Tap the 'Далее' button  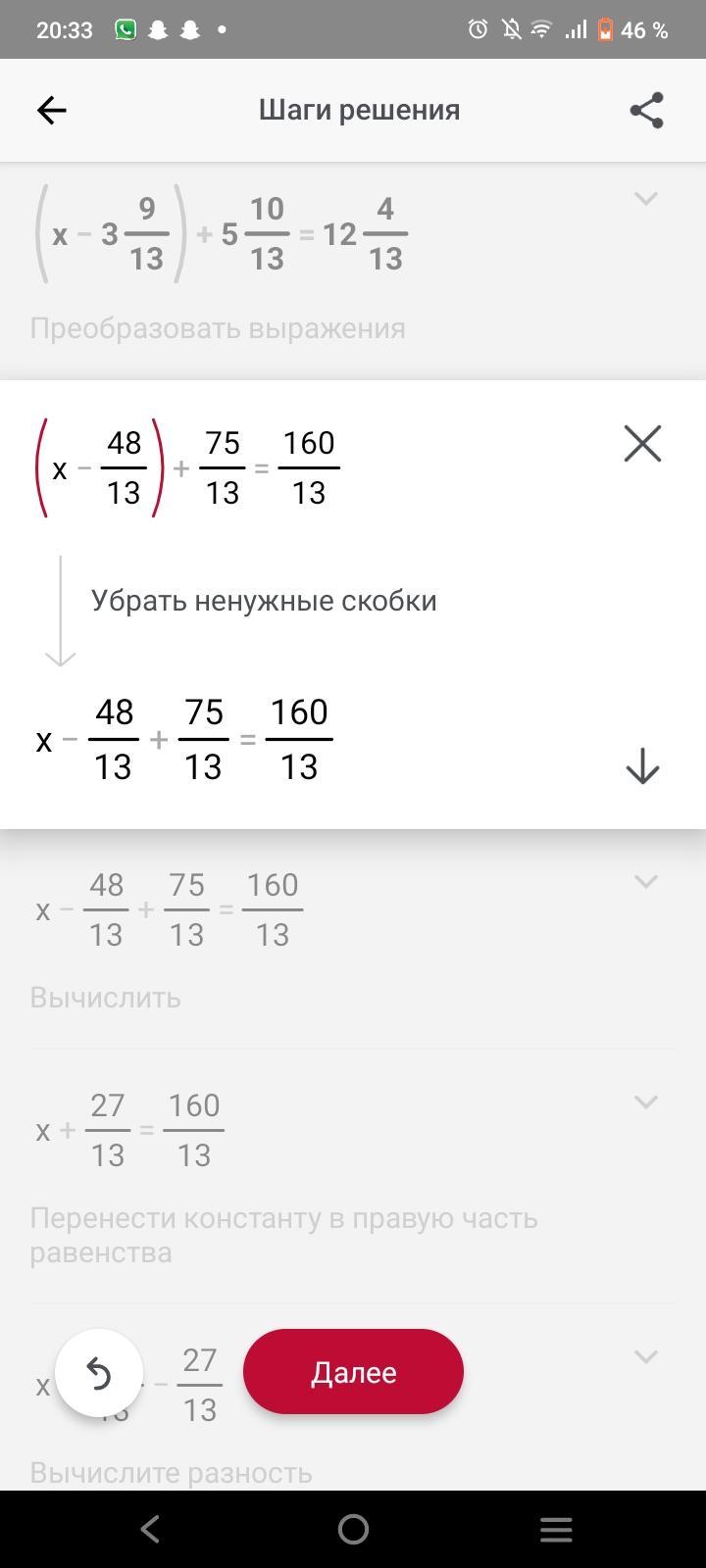pyautogui.click(x=353, y=1372)
